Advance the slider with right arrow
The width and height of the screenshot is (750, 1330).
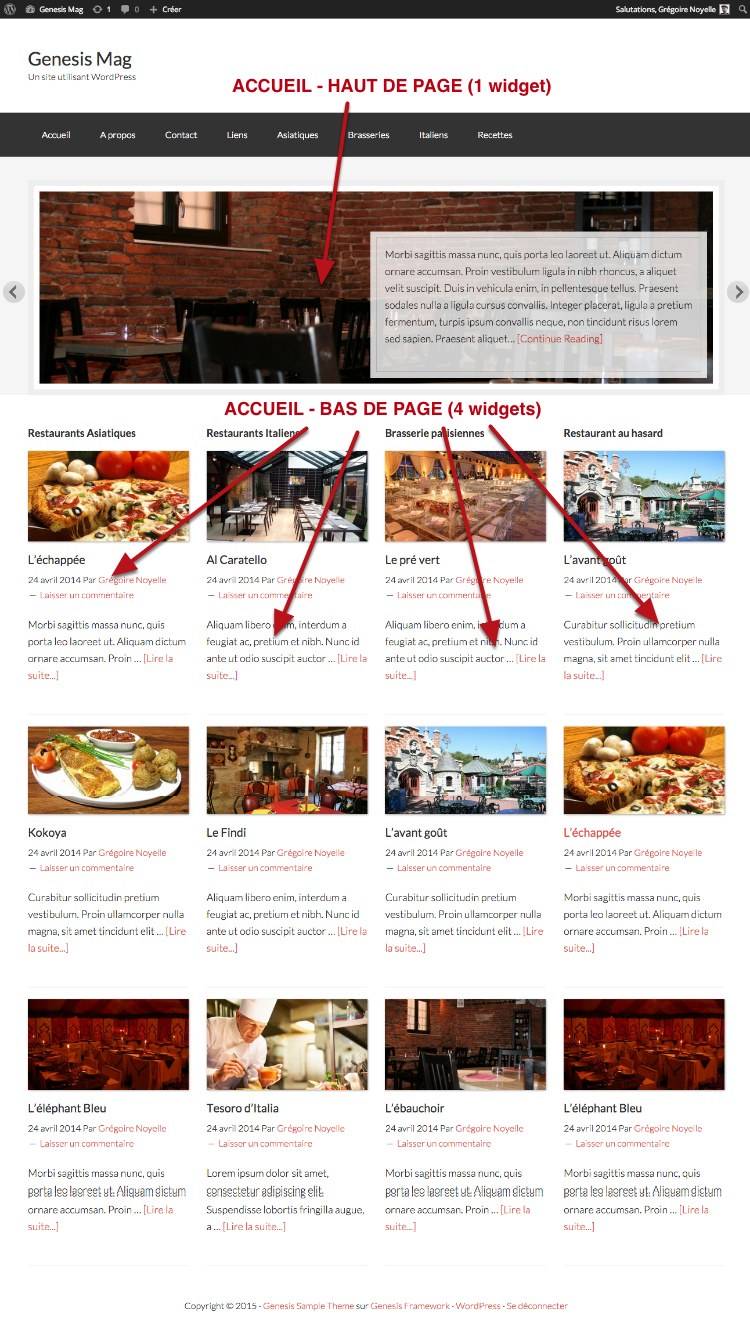pos(737,292)
